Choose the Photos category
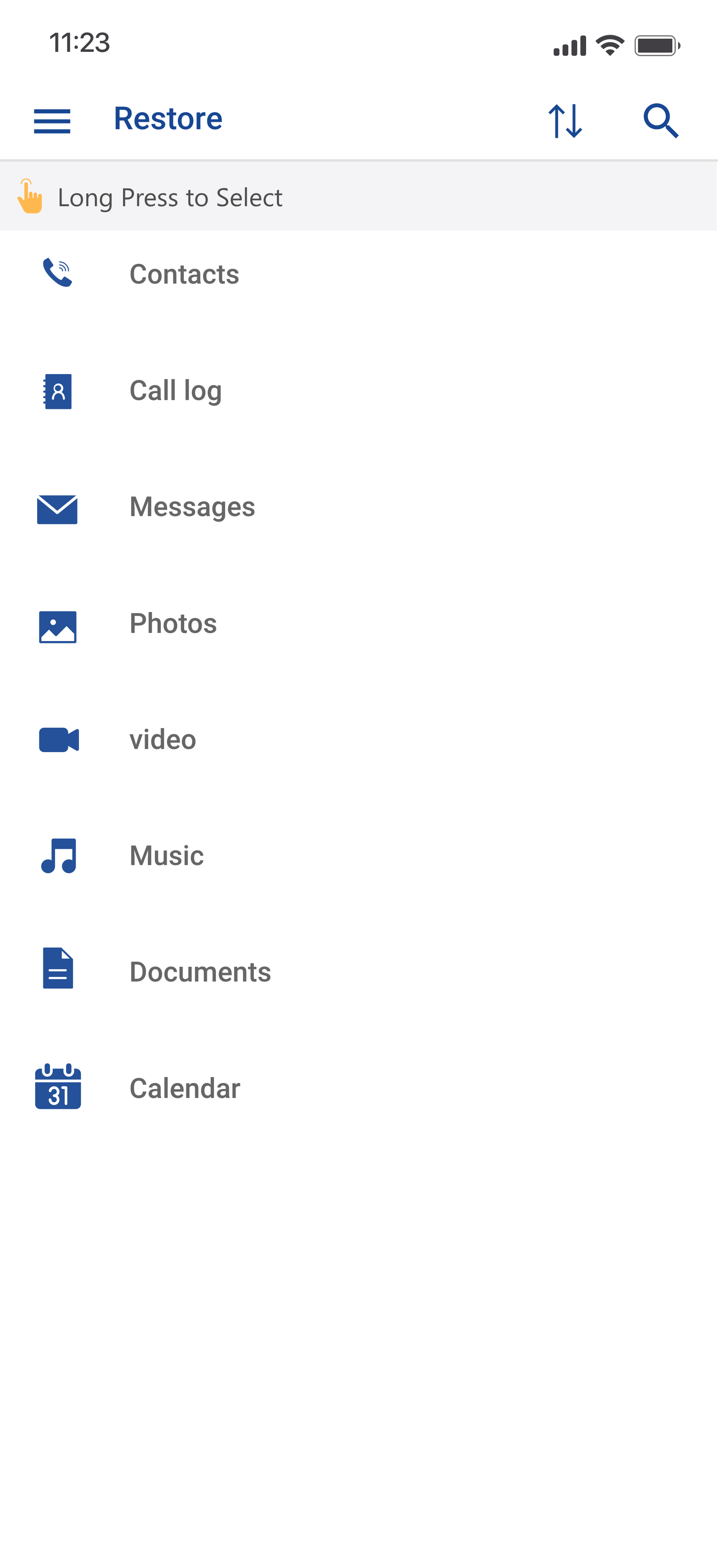The width and height of the screenshot is (718, 1568). click(x=173, y=623)
